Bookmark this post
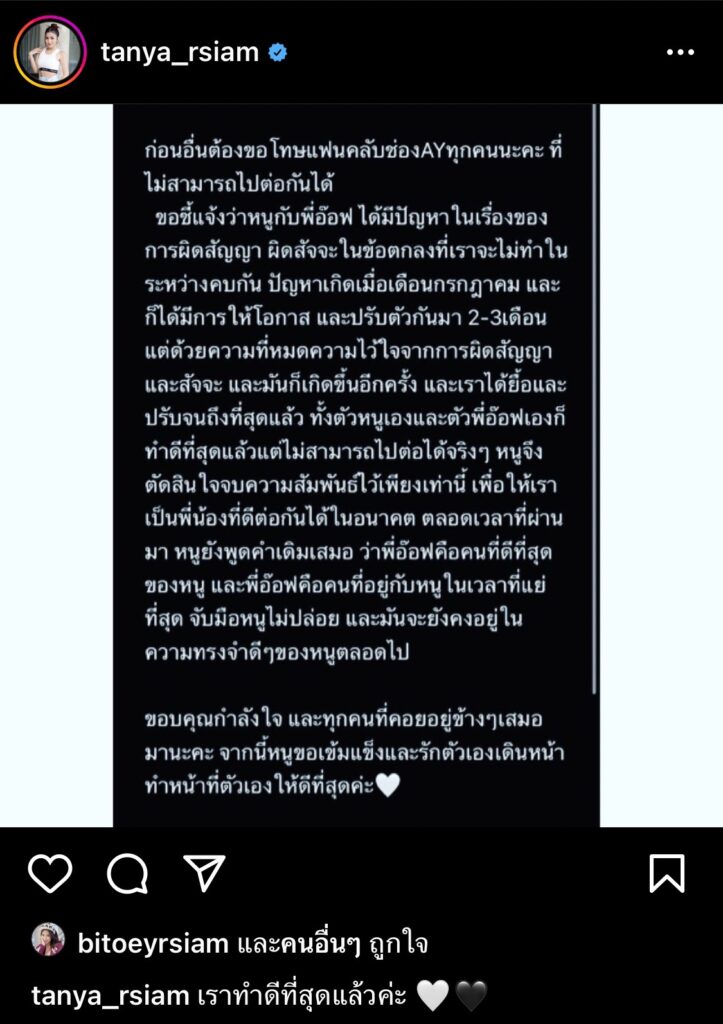 click(x=666, y=873)
